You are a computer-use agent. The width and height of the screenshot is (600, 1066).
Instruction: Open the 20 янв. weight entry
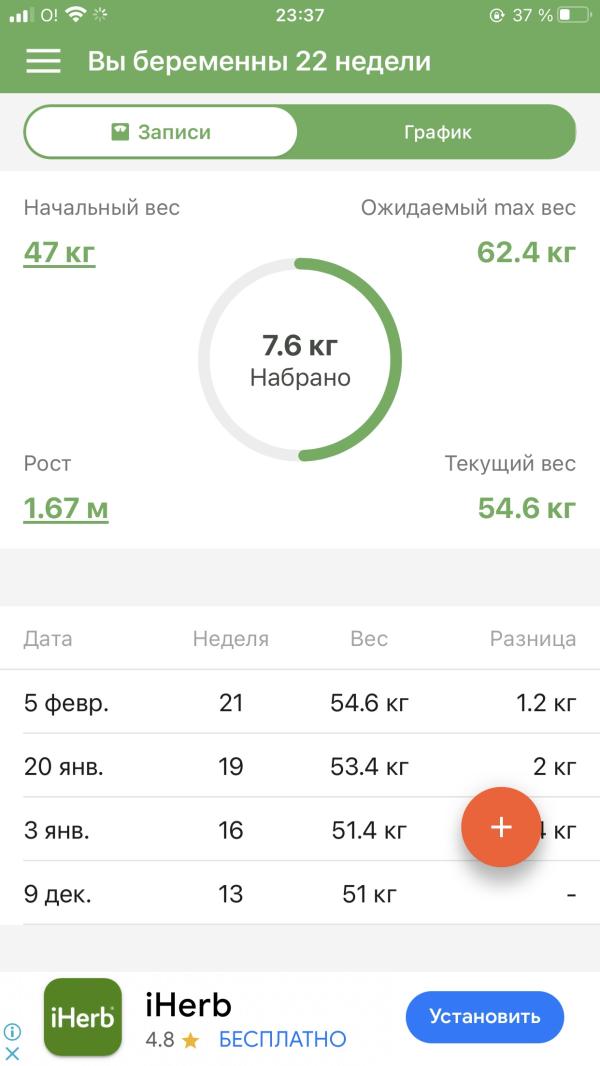coord(299,766)
